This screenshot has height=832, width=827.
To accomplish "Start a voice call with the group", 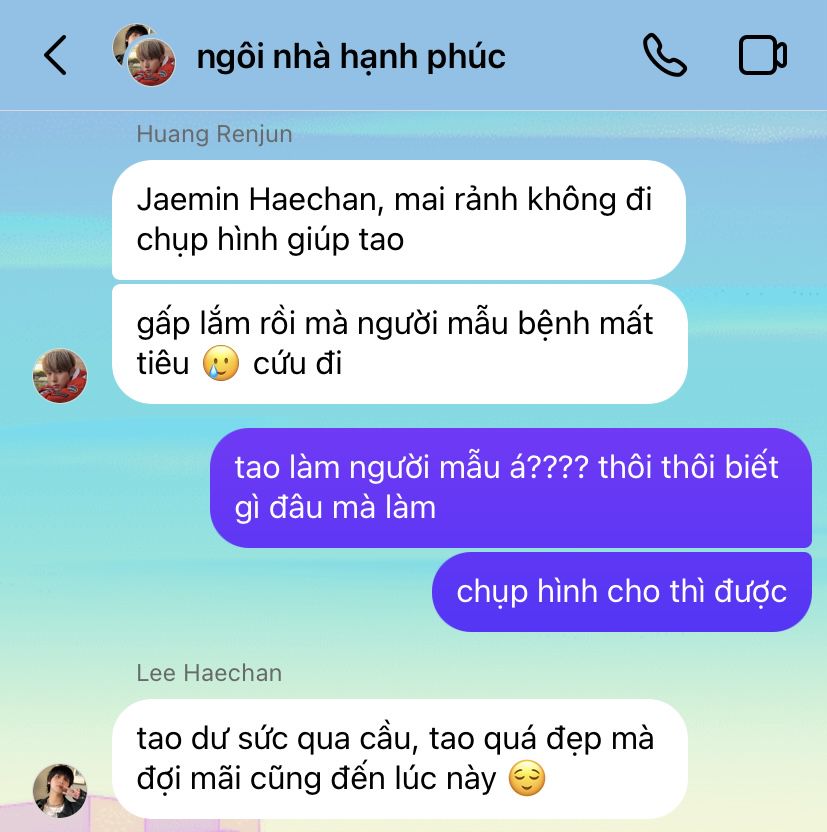I will [x=664, y=55].
